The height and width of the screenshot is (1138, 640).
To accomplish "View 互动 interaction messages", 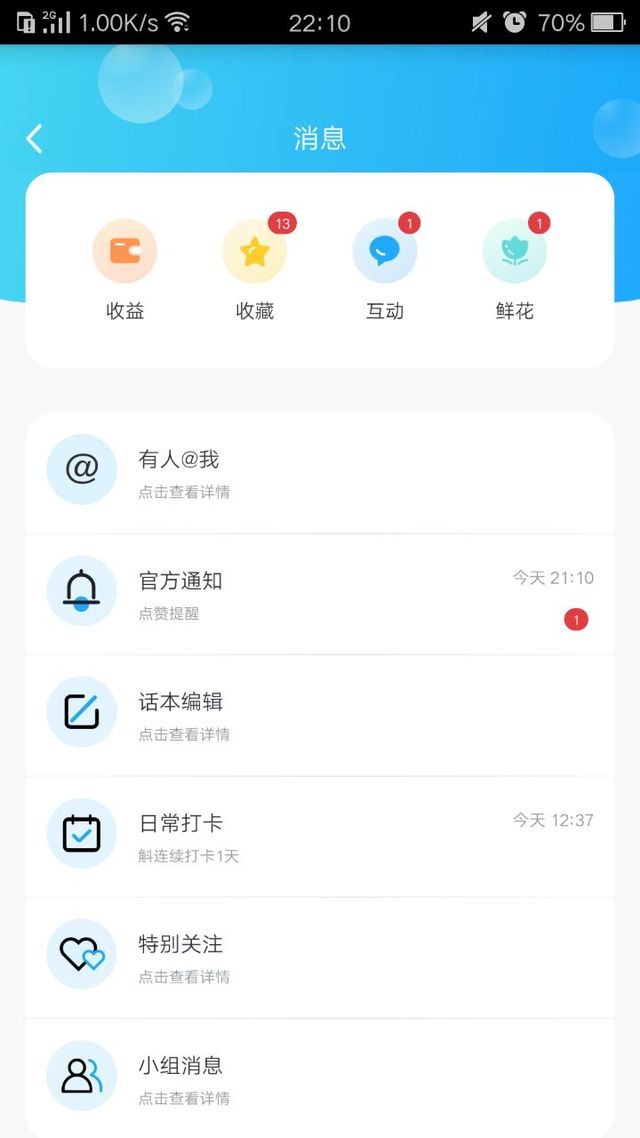I will (385, 270).
